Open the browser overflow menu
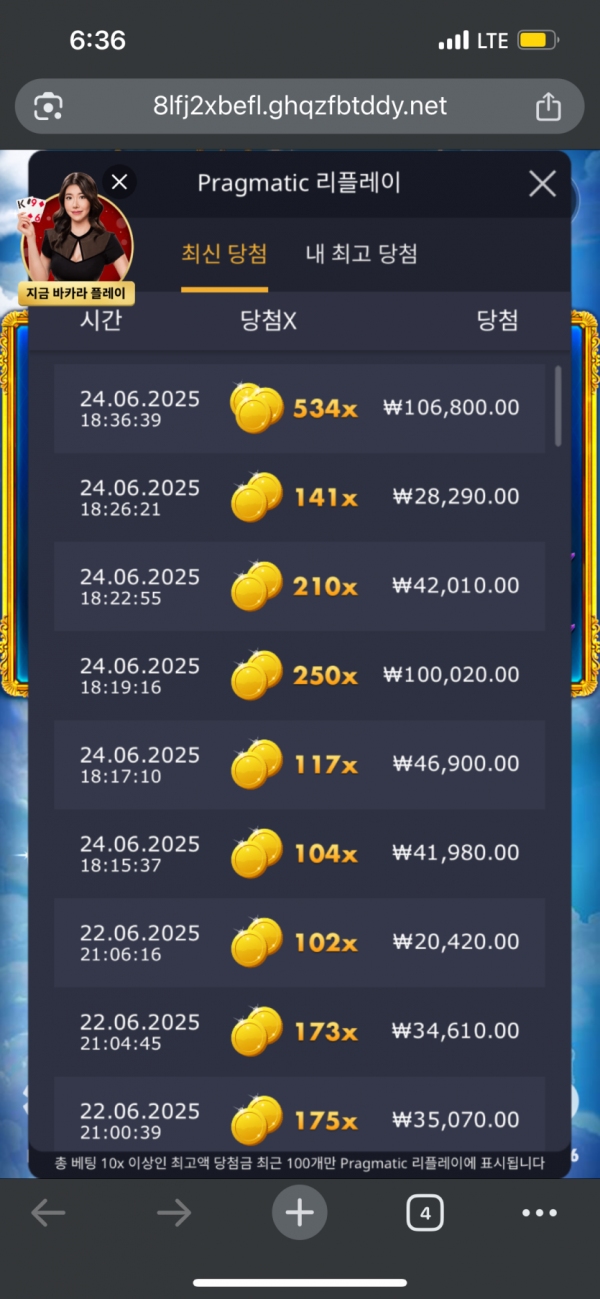This screenshot has width=600, height=1299. 539,1213
